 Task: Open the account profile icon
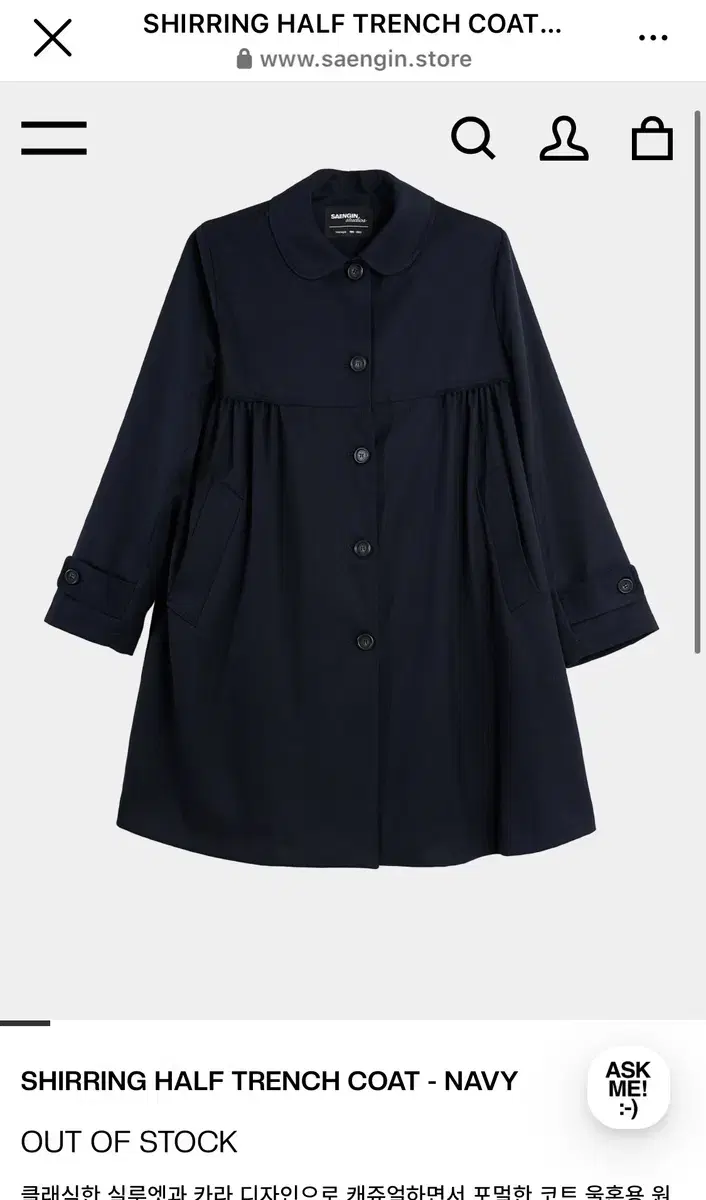pos(564,138)
